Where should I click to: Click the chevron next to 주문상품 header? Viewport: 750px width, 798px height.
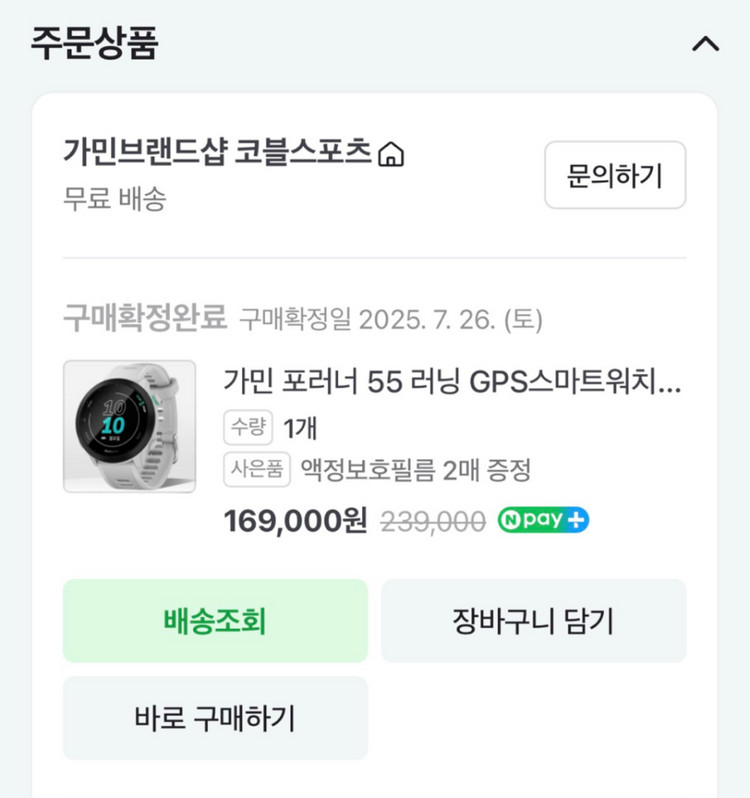point(706,42)
